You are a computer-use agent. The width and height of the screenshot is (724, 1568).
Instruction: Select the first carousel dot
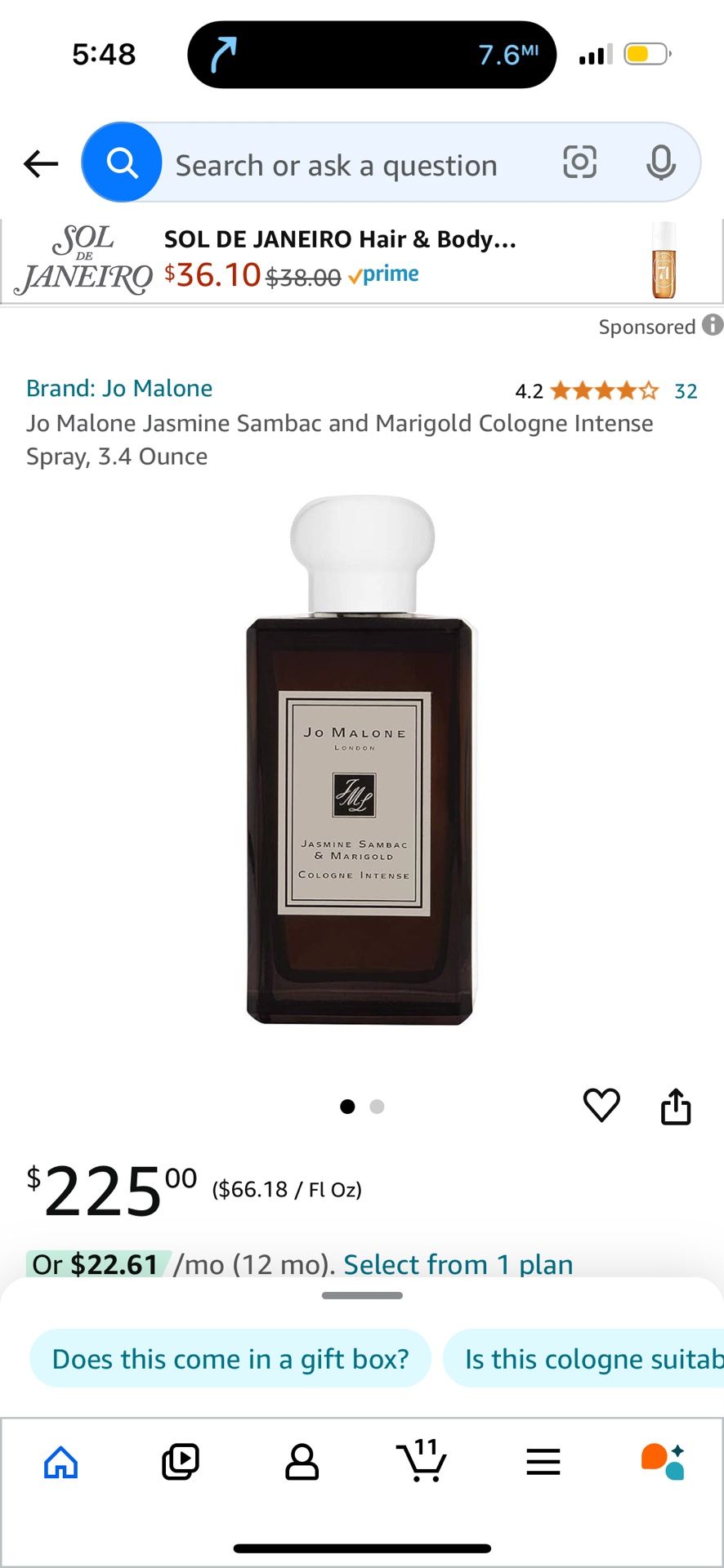coord(347,1106)
